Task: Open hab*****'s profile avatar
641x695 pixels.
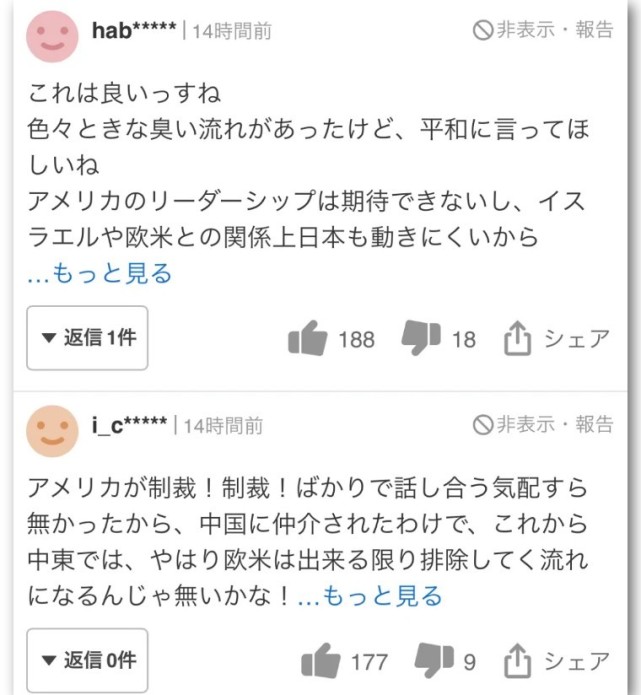Action: pos(52,36)
